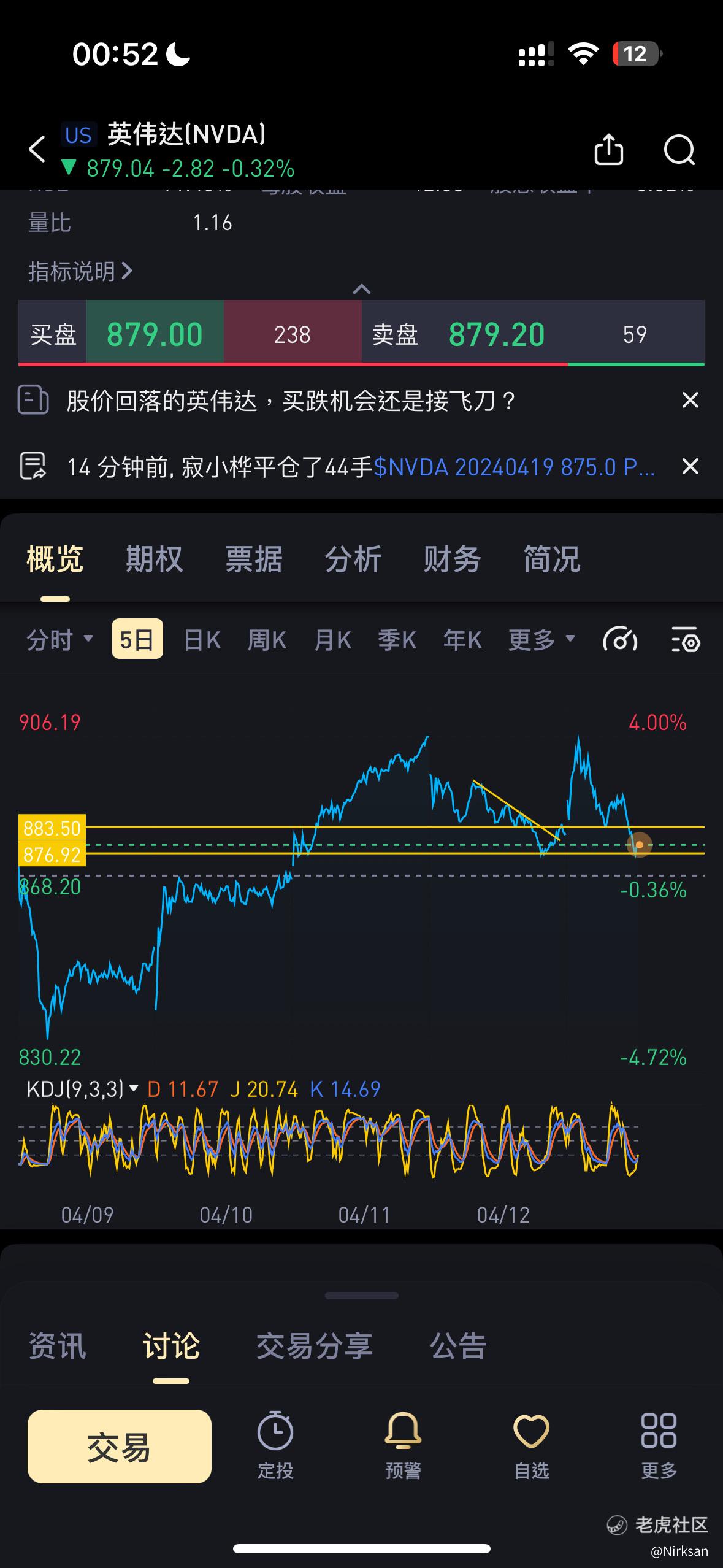Set a price alert via 预警
The width and height of the screenshot is (723, 1568).
403,1447
